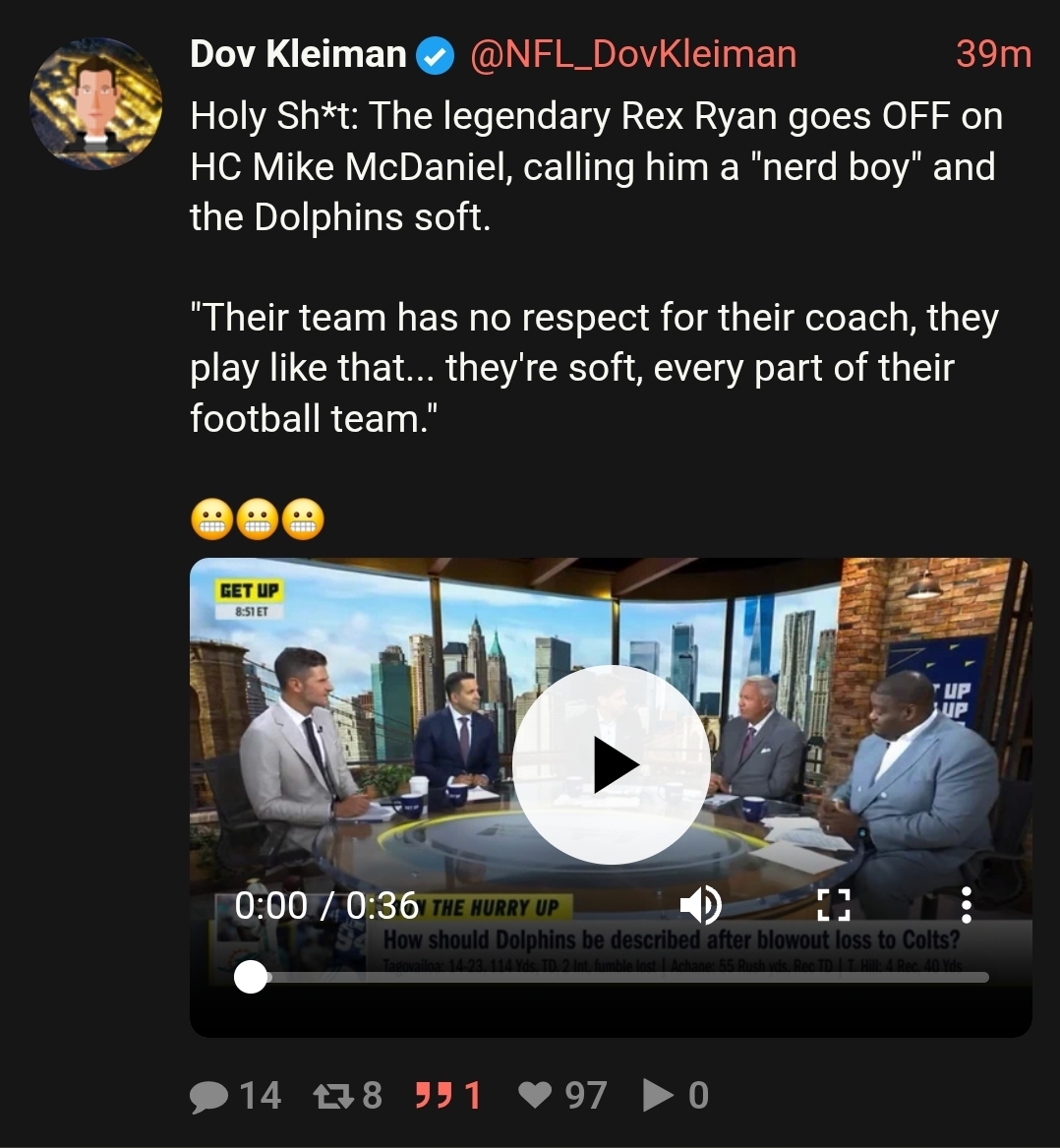Enter fullscreen video mode

coord(834,904)
